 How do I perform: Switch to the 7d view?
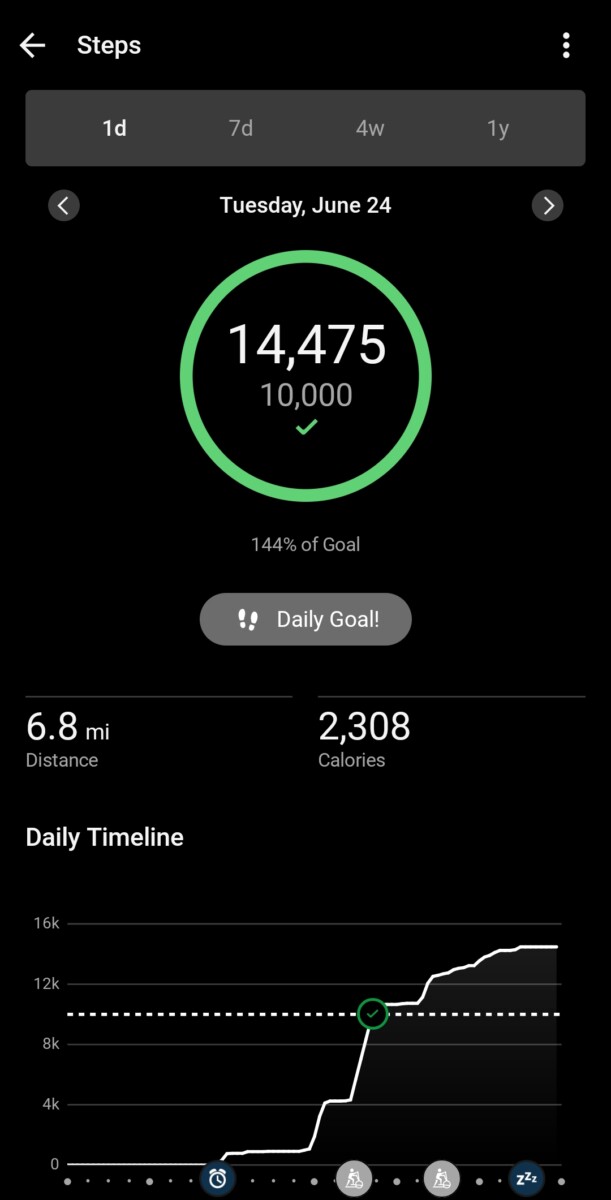tap(241, 129)
